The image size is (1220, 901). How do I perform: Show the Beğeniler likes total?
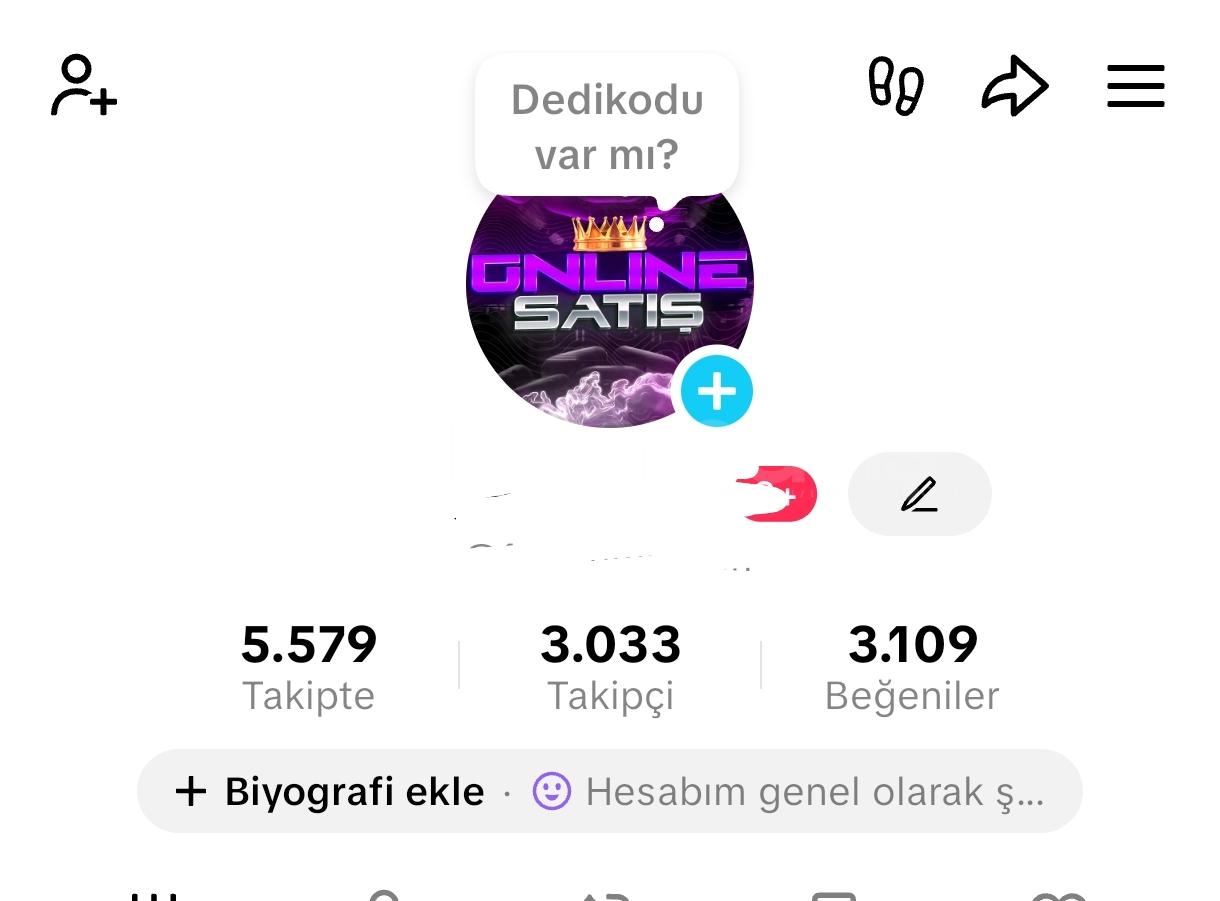tap(912, 667)
